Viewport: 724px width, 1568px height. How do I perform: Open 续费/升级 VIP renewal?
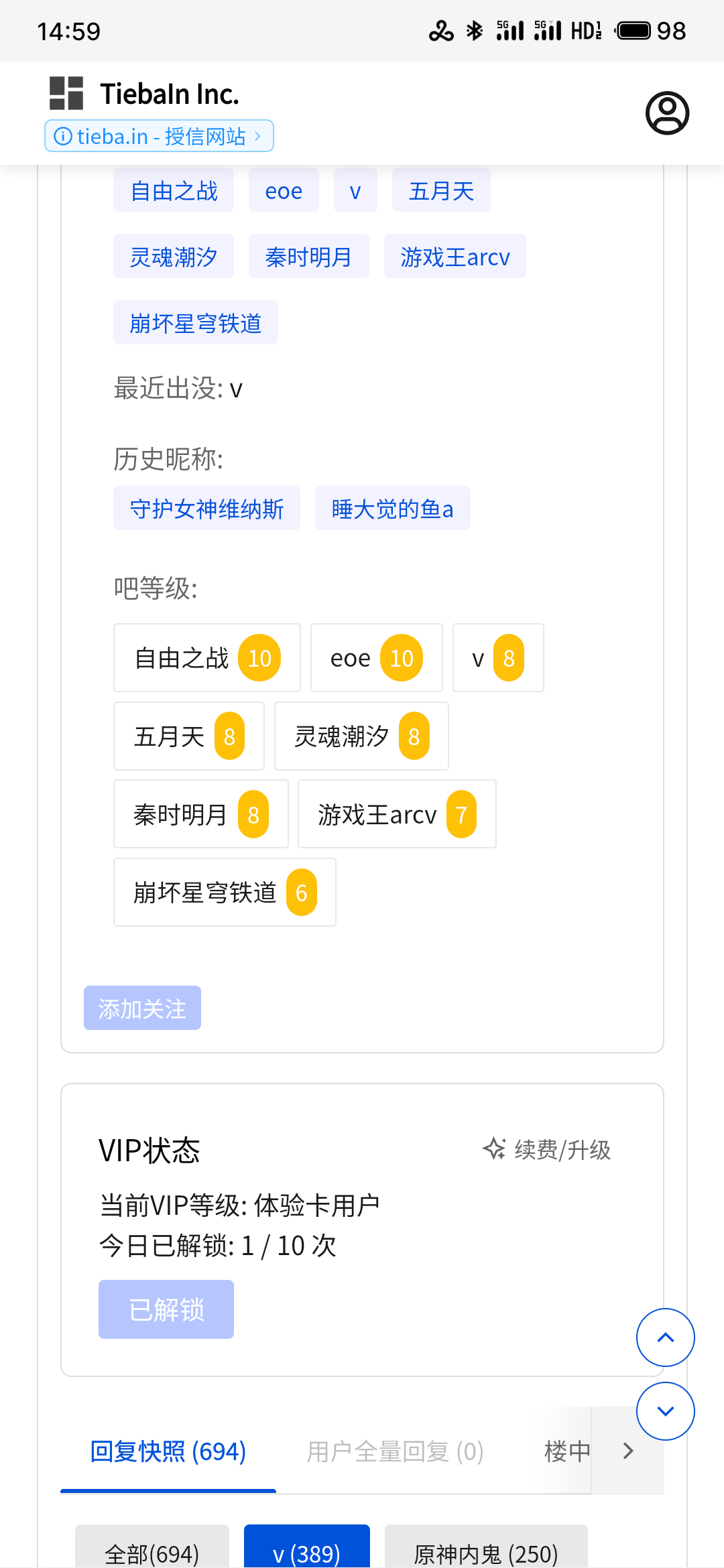(547, 1149)
